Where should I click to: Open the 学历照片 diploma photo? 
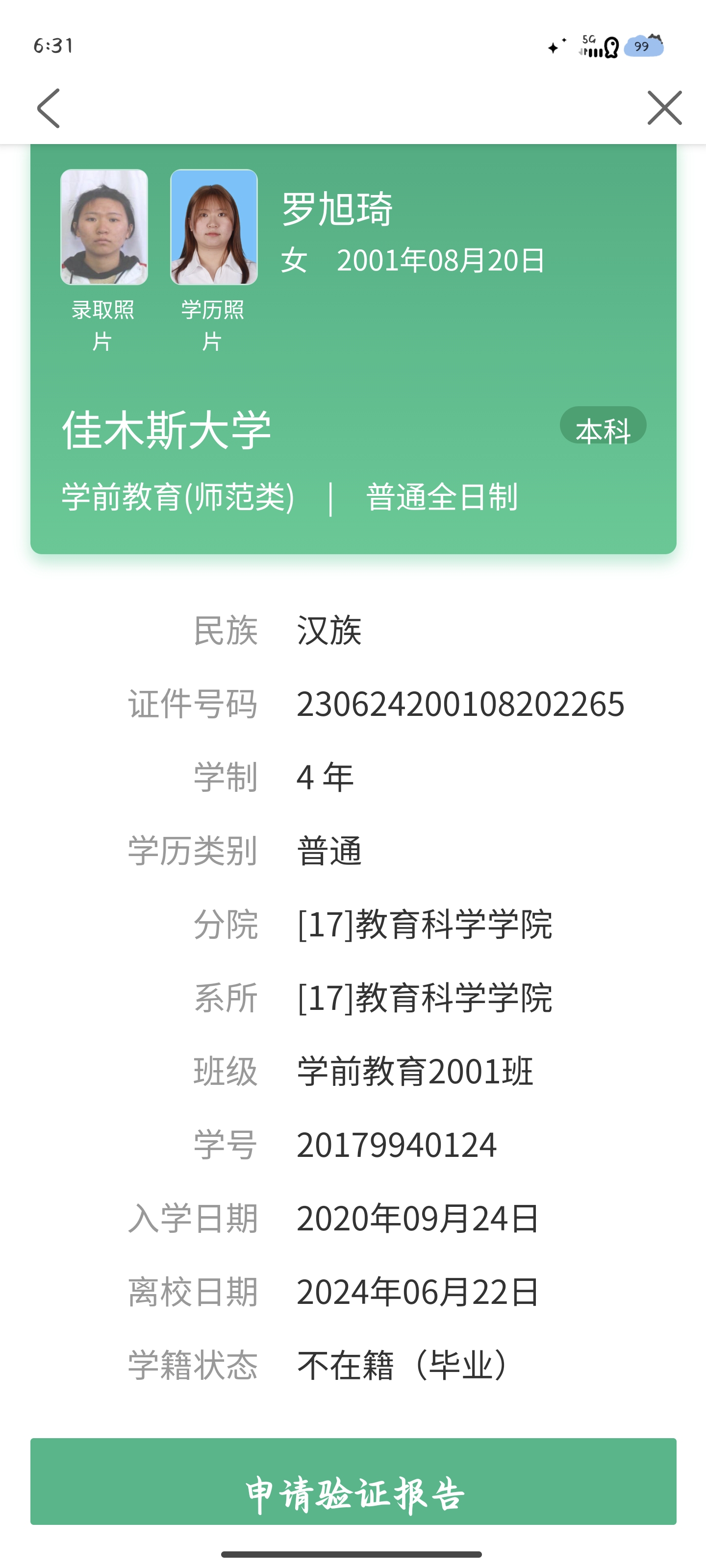click(214, 227)
